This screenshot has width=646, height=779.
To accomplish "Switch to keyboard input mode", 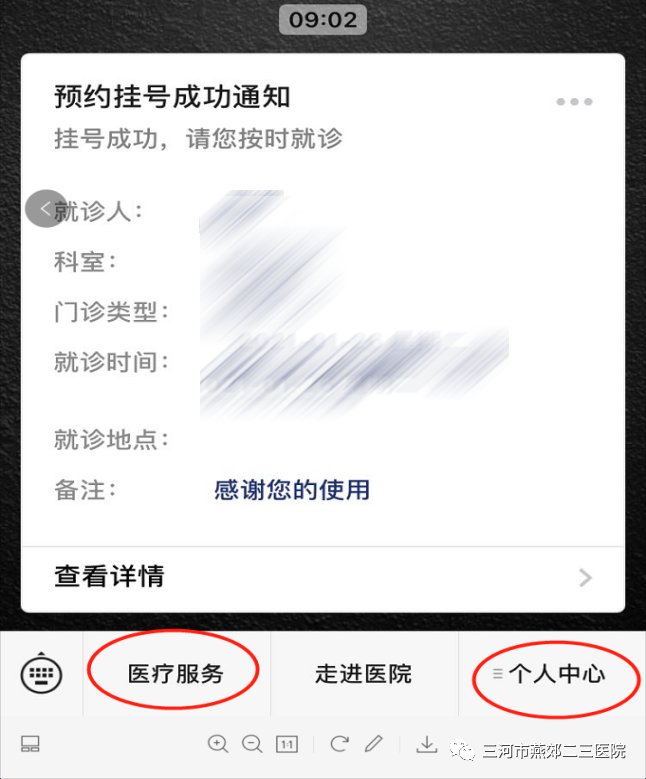I will click(41, 673).
